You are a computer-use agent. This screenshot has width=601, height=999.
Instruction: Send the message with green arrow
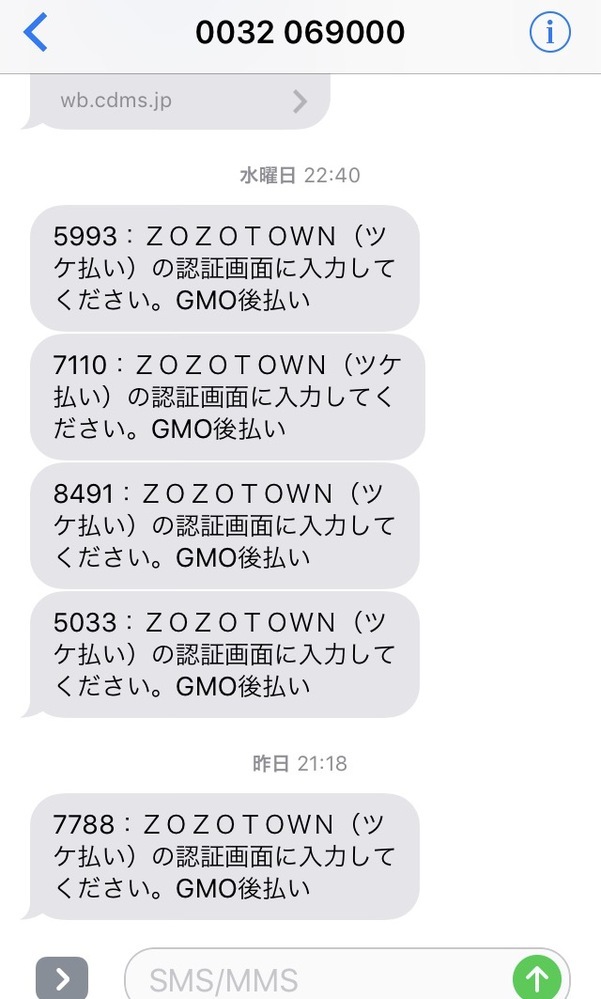coord(537,977)
